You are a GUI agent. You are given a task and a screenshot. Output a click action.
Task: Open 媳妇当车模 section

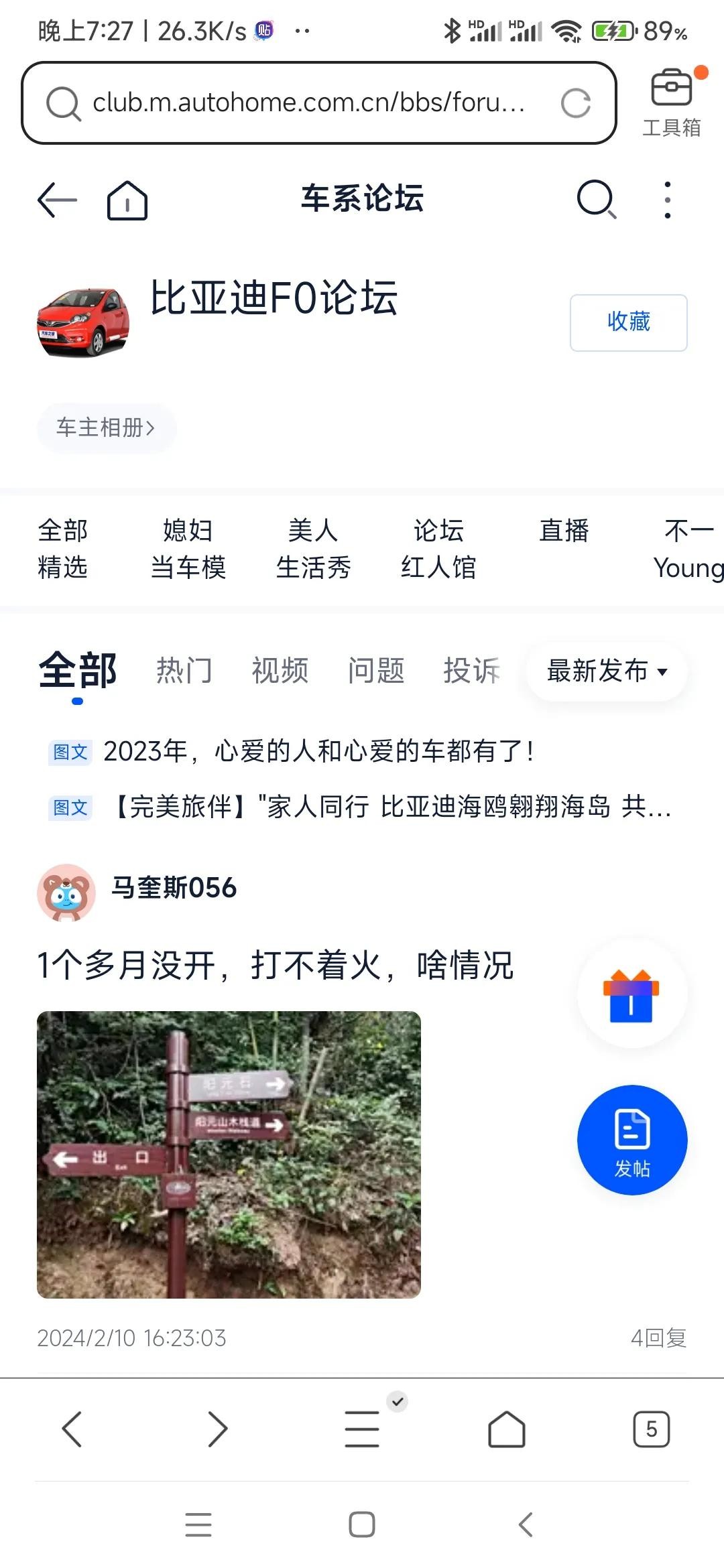(x=188, y=549)
